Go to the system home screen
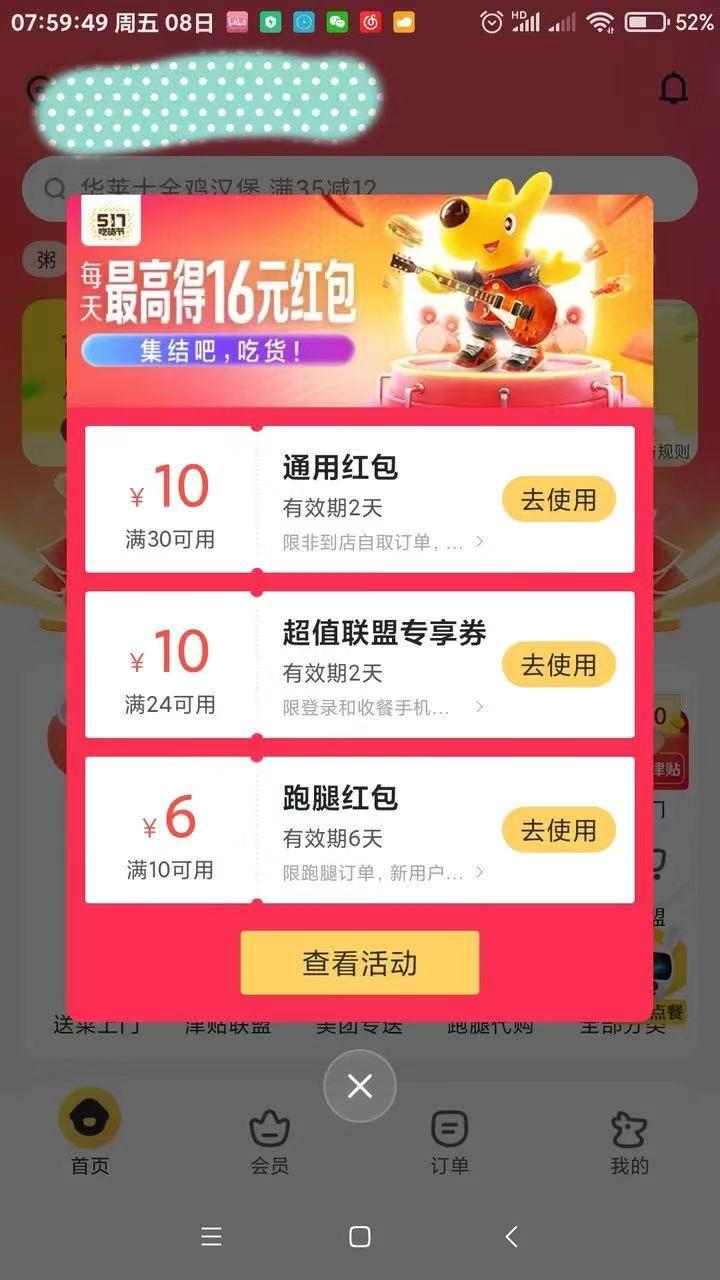Viewport: 720px width, 1280px height. [x=360, y=1237]
